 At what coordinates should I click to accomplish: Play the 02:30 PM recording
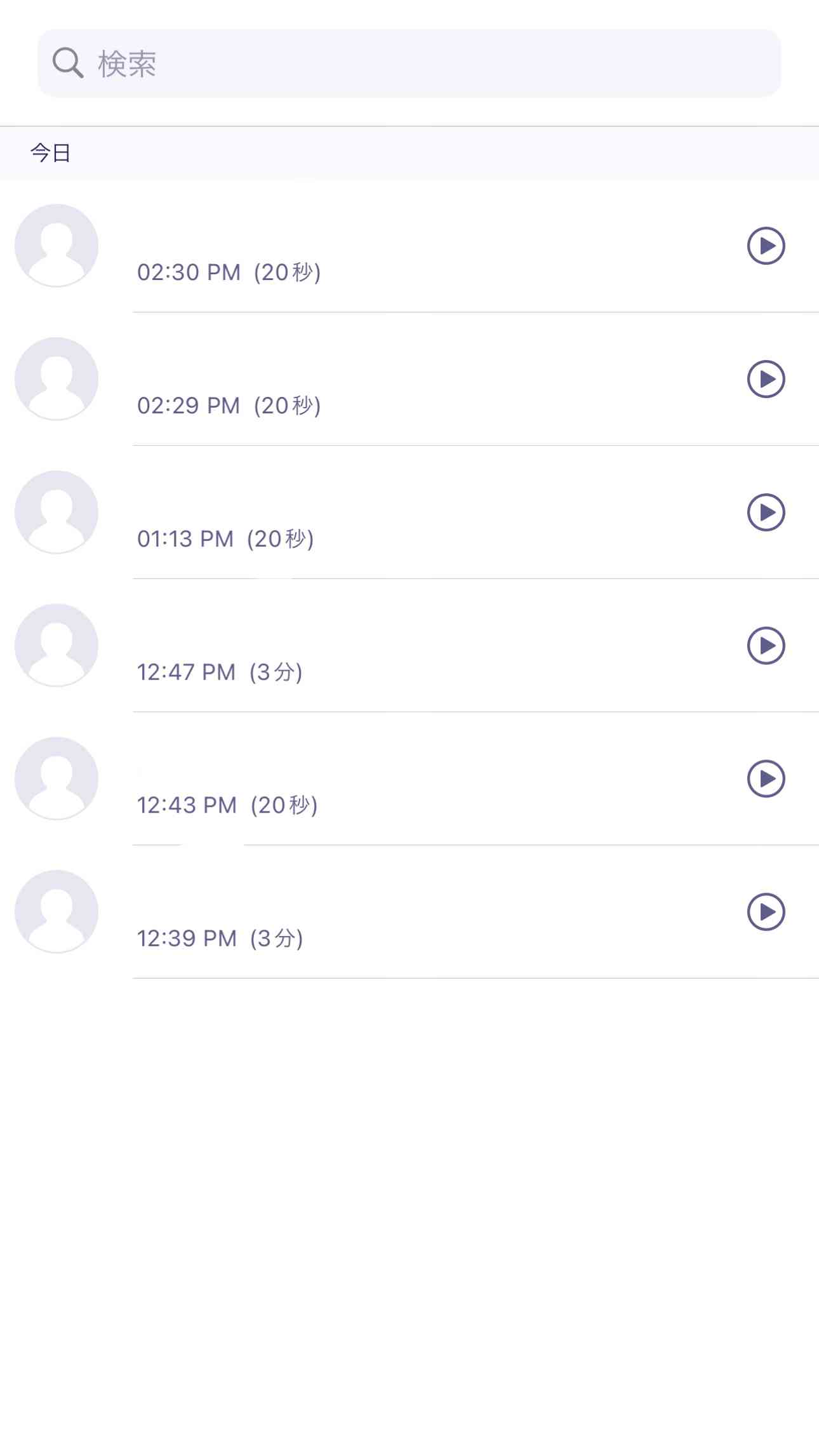coord(766,246)
